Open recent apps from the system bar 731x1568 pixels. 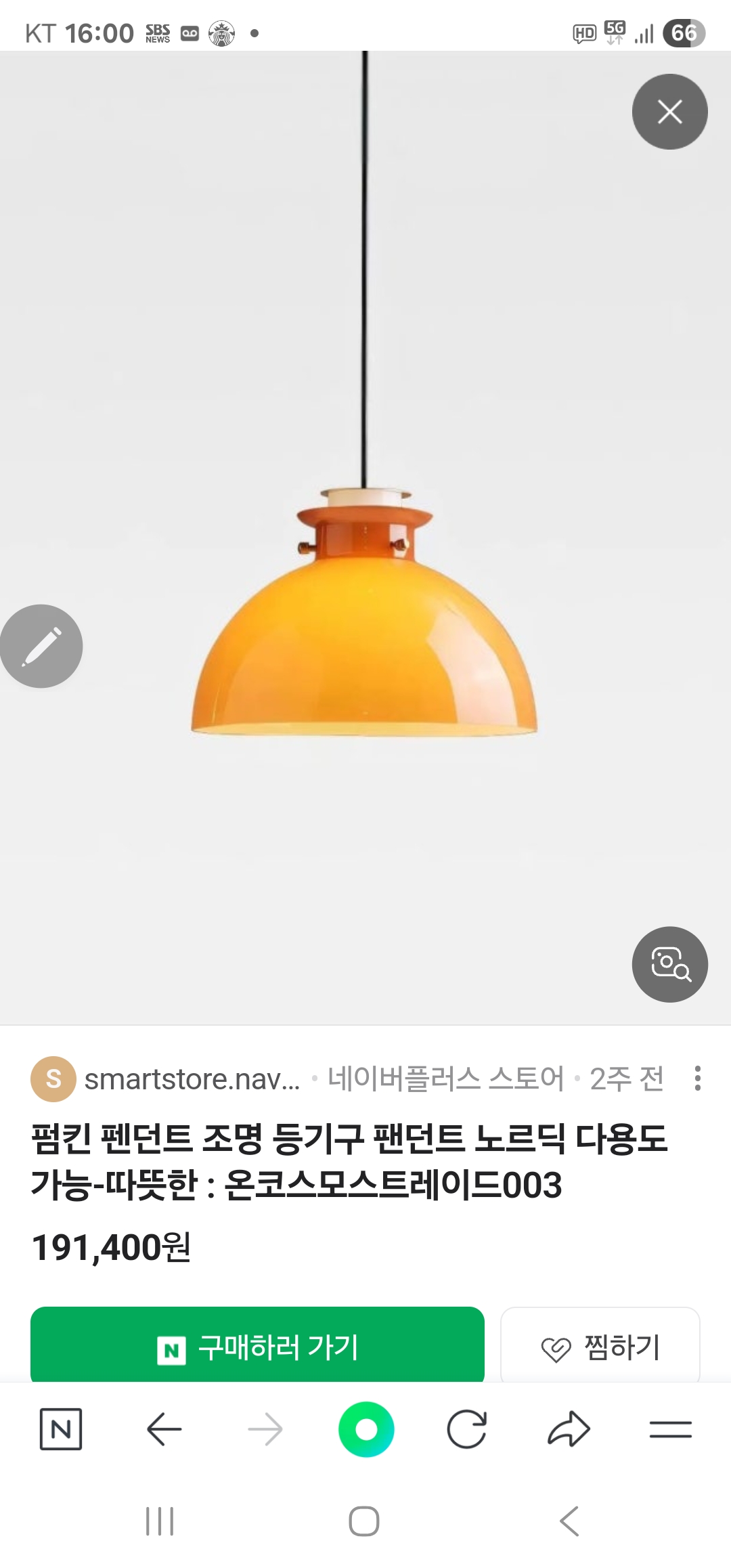point(160,1521)
